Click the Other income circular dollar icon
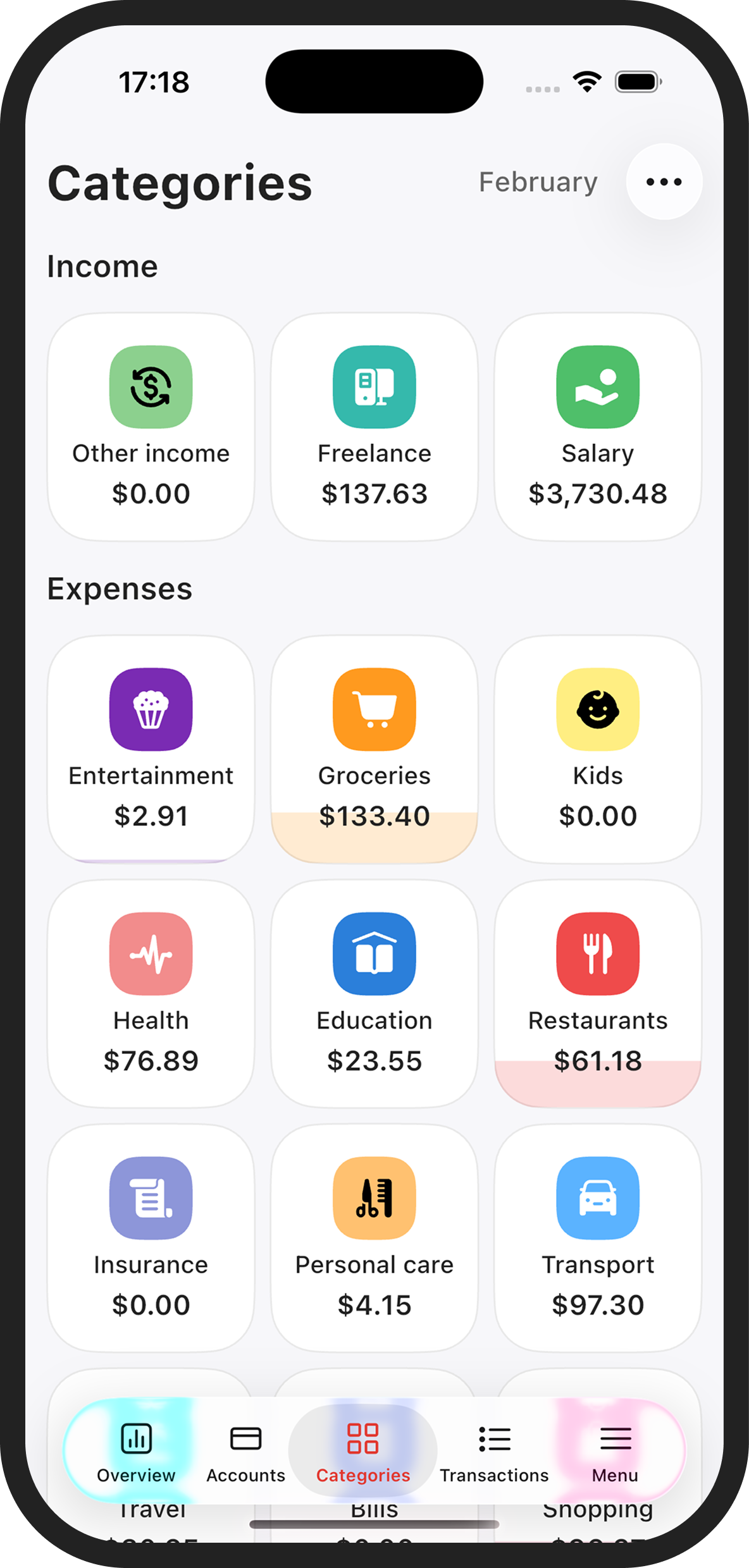This screenshot has width=749, height=1568. (150, 387)
